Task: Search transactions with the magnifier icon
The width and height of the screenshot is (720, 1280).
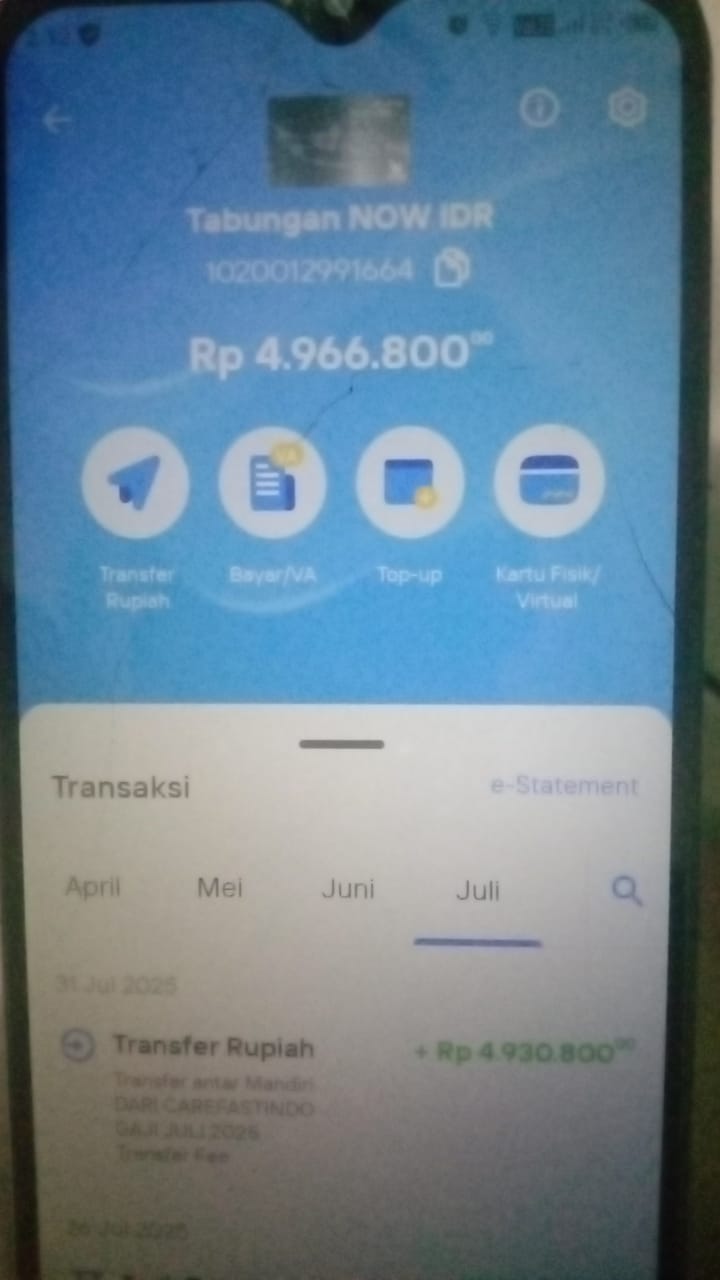Action: coord(627,891)
